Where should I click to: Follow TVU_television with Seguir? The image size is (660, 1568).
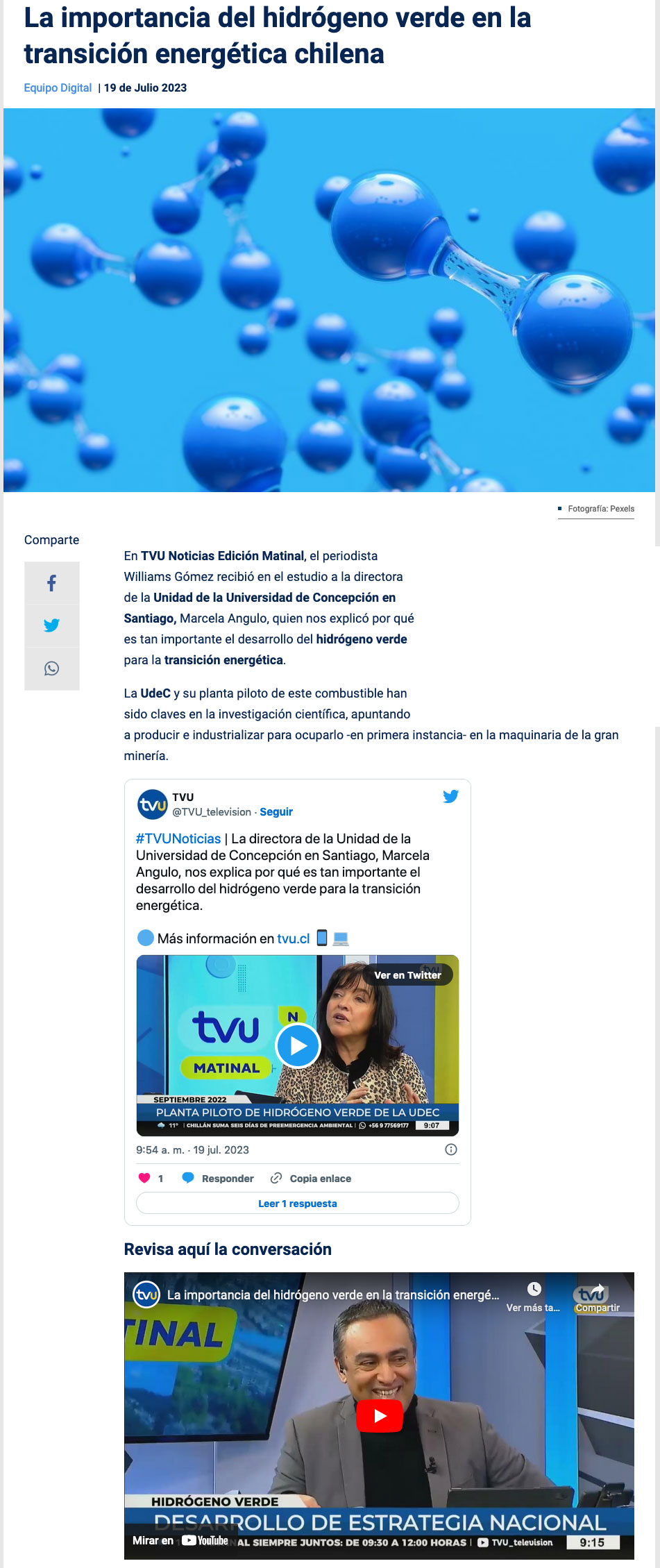coord(276,812)
